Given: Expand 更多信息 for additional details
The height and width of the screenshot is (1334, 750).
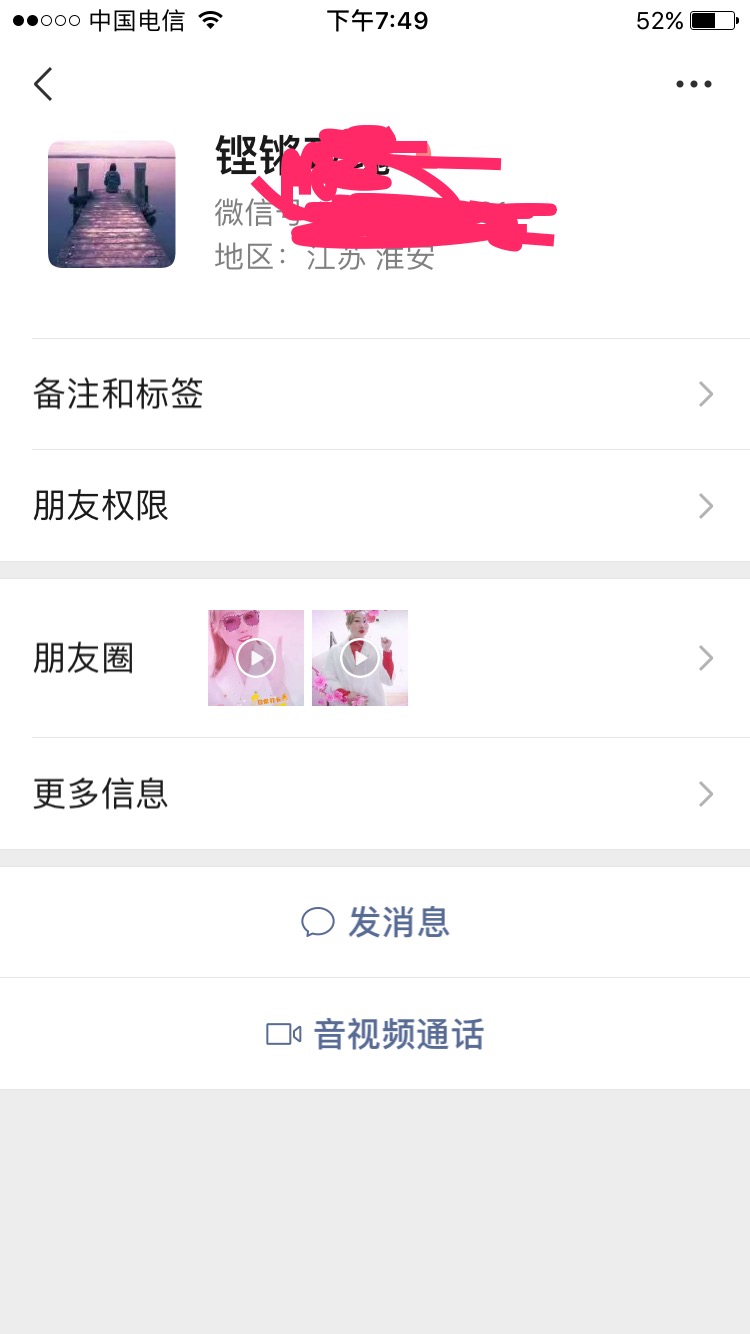Looking at the screenshot, I should click(x=705, y=793).
